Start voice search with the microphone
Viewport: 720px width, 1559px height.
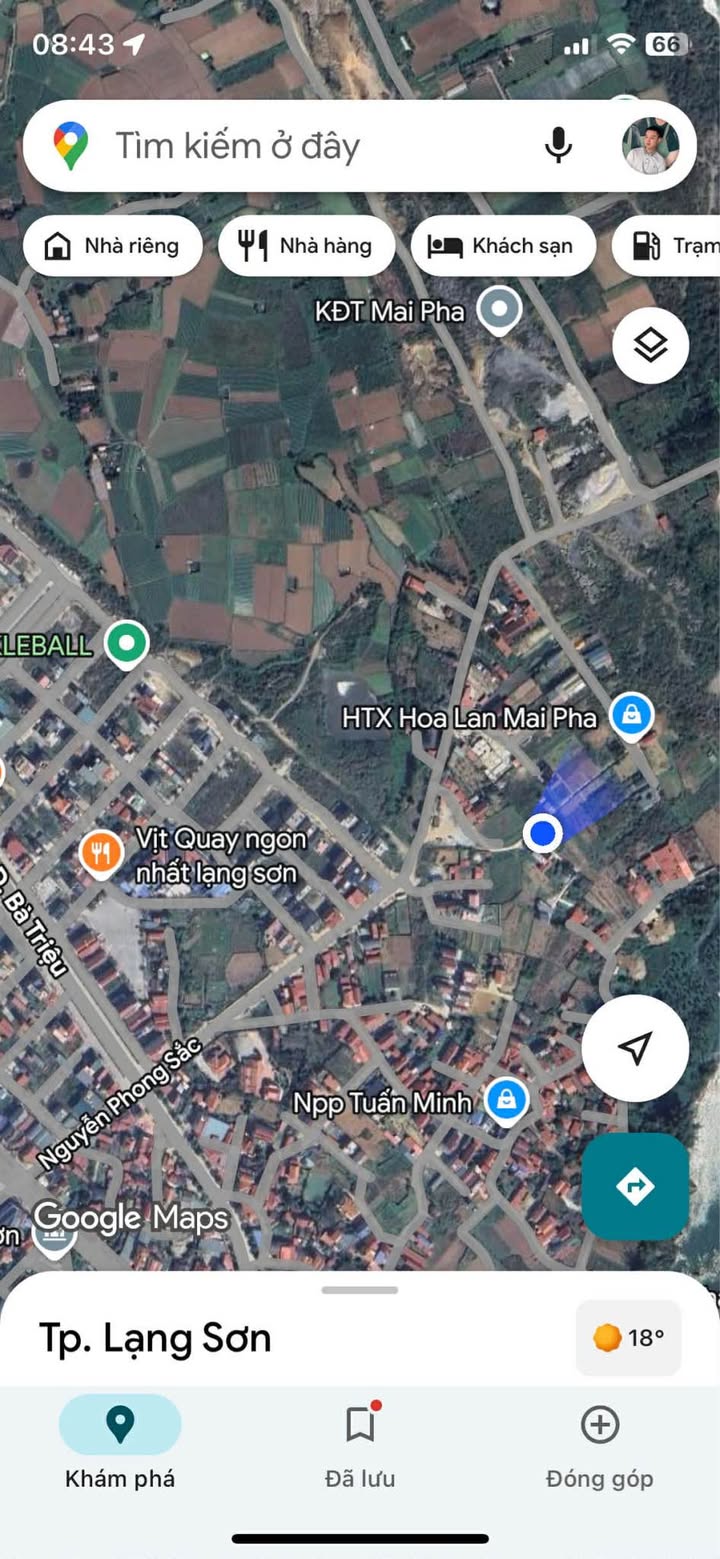pyautogui.click(x=558, y=146)
